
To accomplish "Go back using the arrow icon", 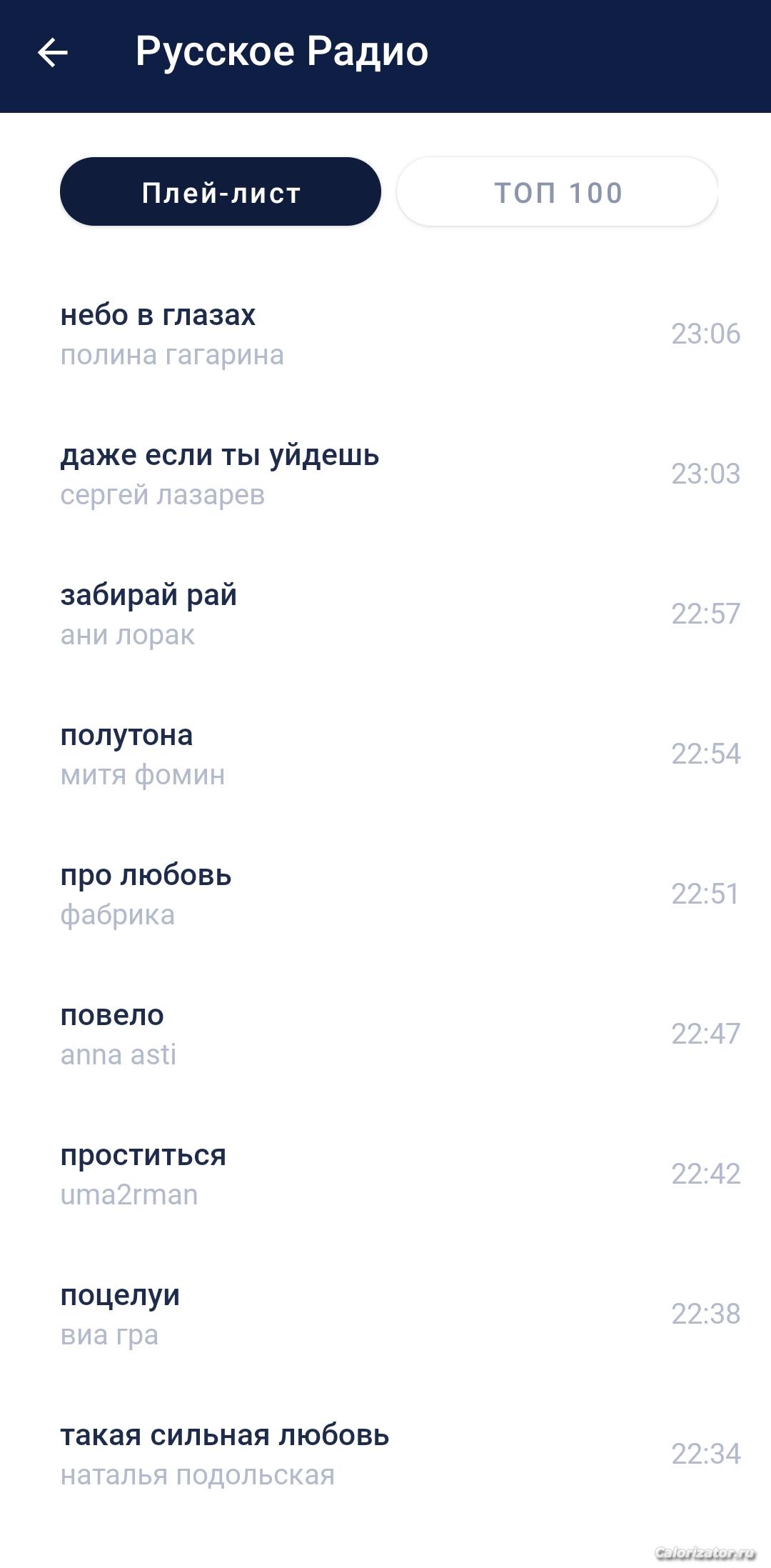I will pyautogui.click(x=53, y=52).
